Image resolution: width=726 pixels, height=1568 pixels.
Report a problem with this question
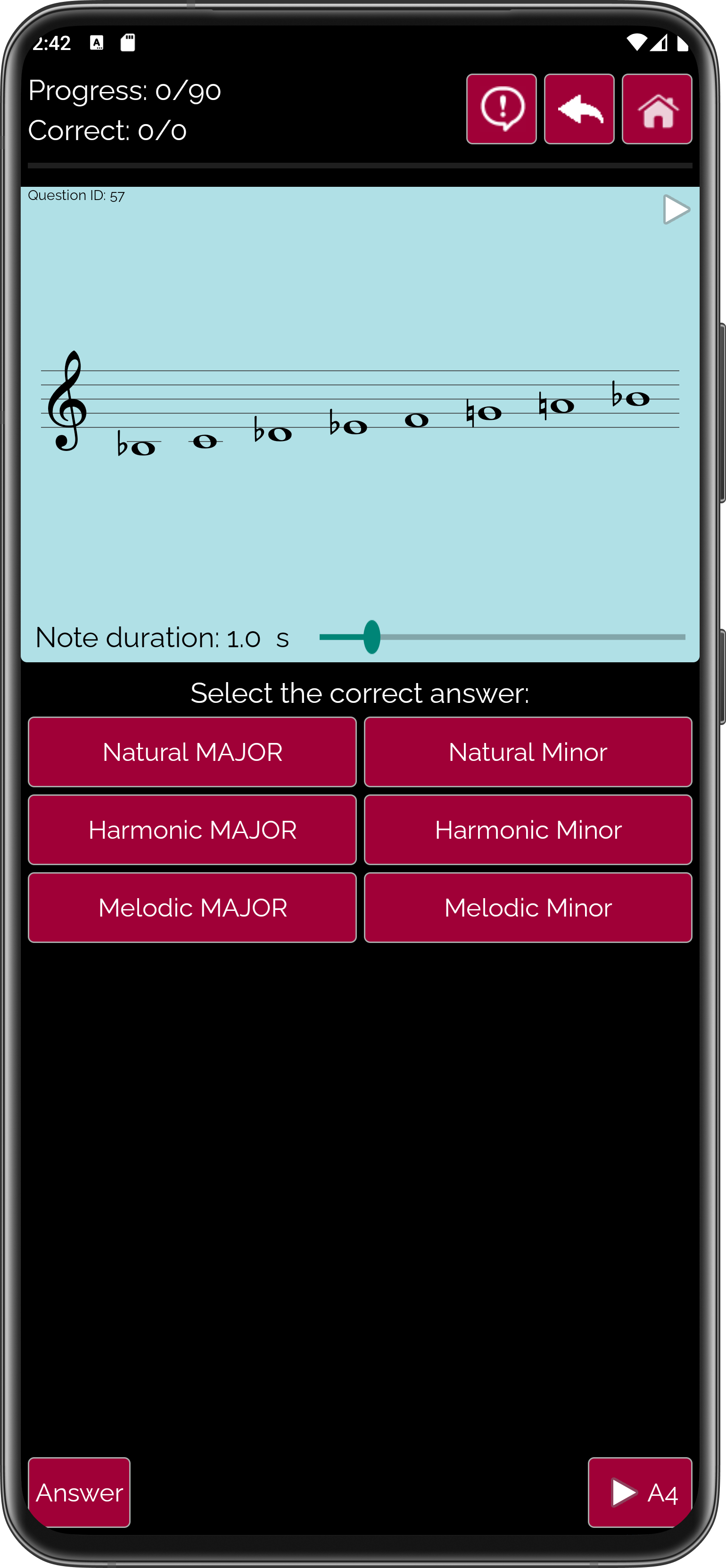(x=501, y=109)
